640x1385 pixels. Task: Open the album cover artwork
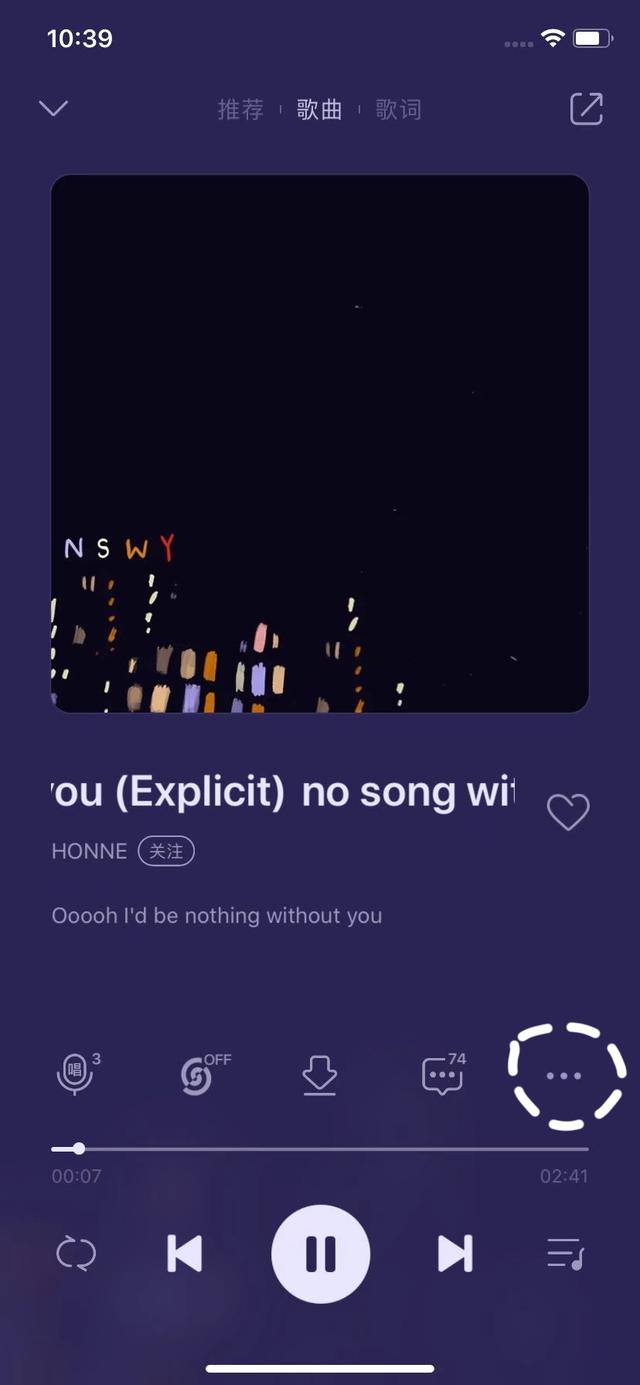point(320,443)
